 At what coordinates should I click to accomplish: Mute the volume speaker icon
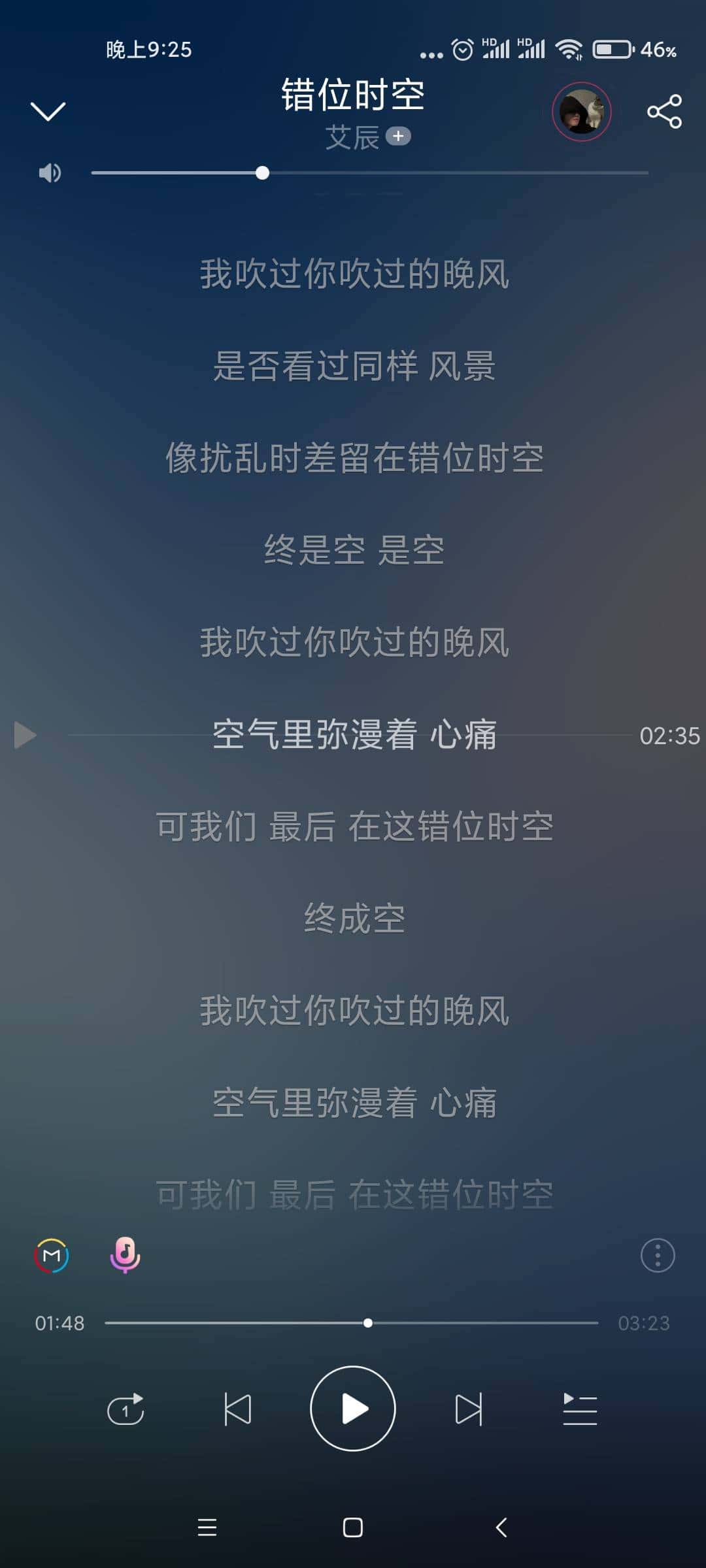[x=50, y=173]
